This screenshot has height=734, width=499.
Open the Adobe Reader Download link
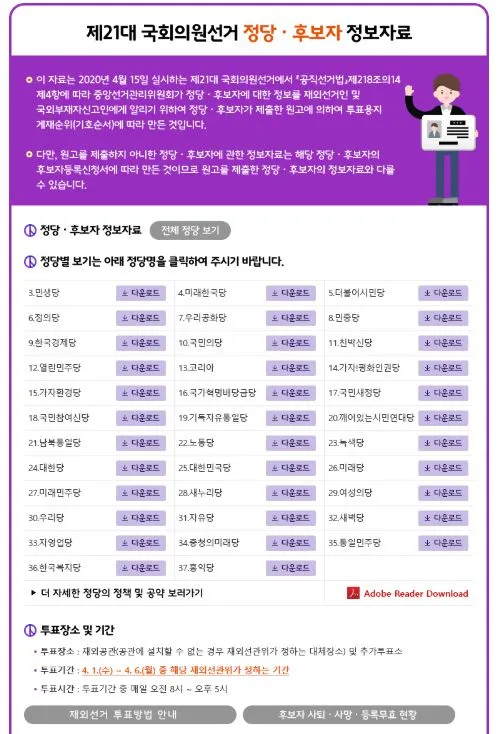pyautogui.click(x=408, y=594)
